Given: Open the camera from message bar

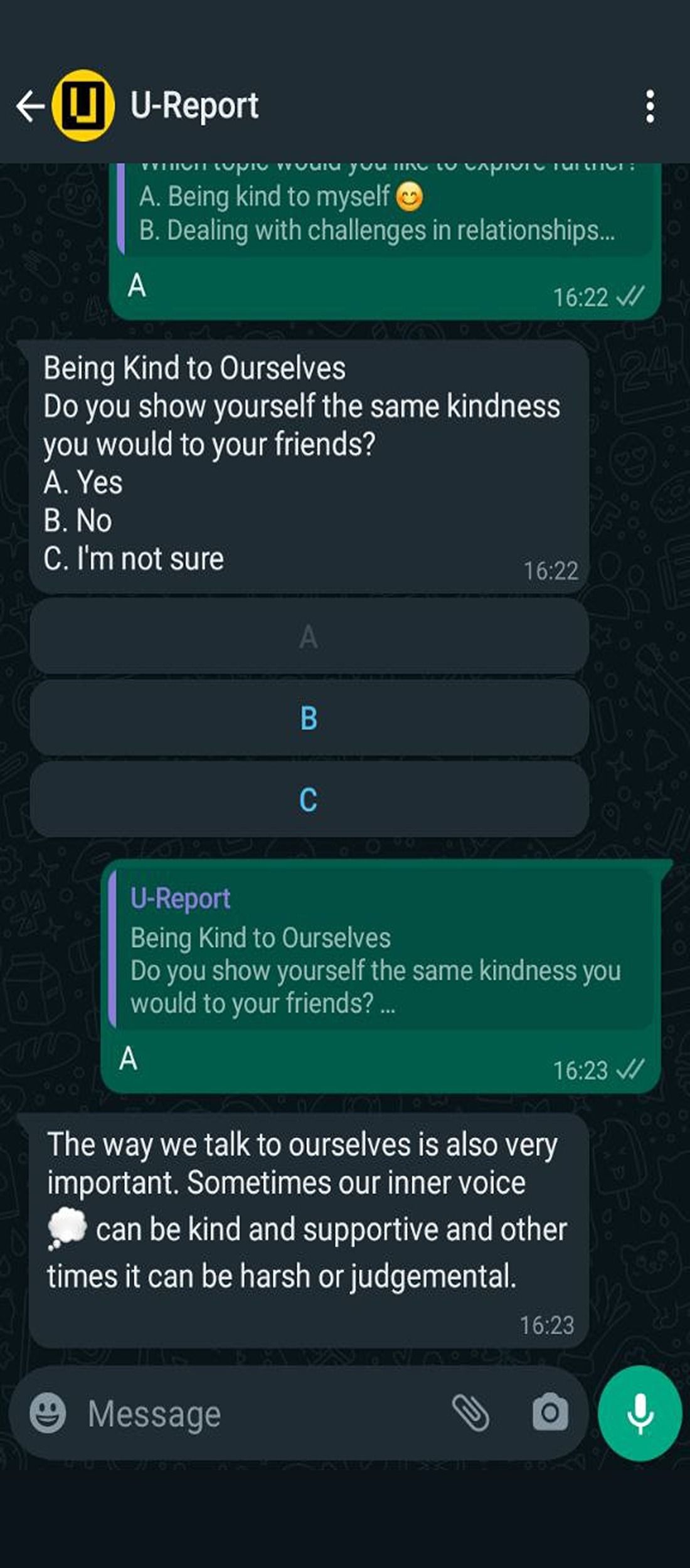Looking at the screenshot, I should point(549,1413).
